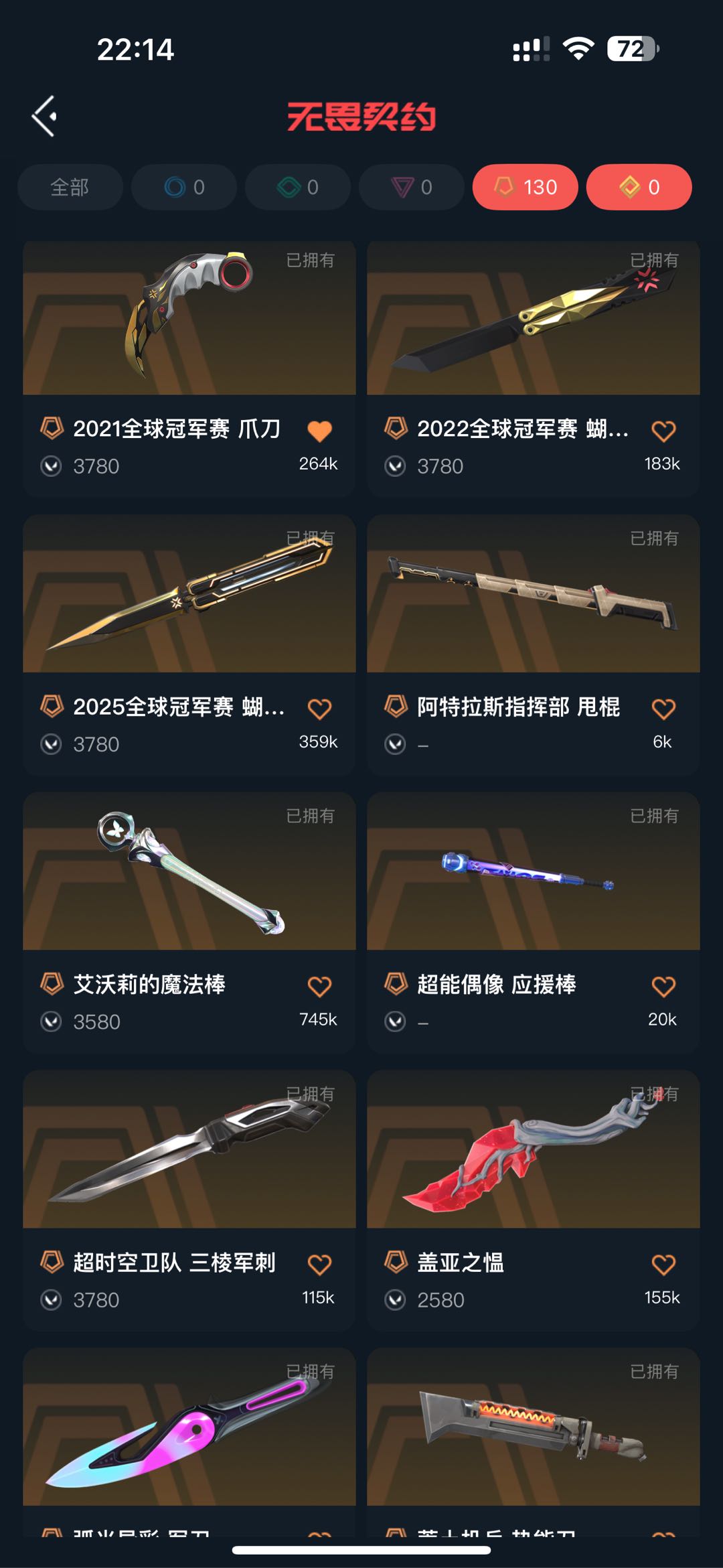Select the orange filter chip showing 130
Image resolution: width=723 pixels, height=1568 pixels.
click(526, 187)
